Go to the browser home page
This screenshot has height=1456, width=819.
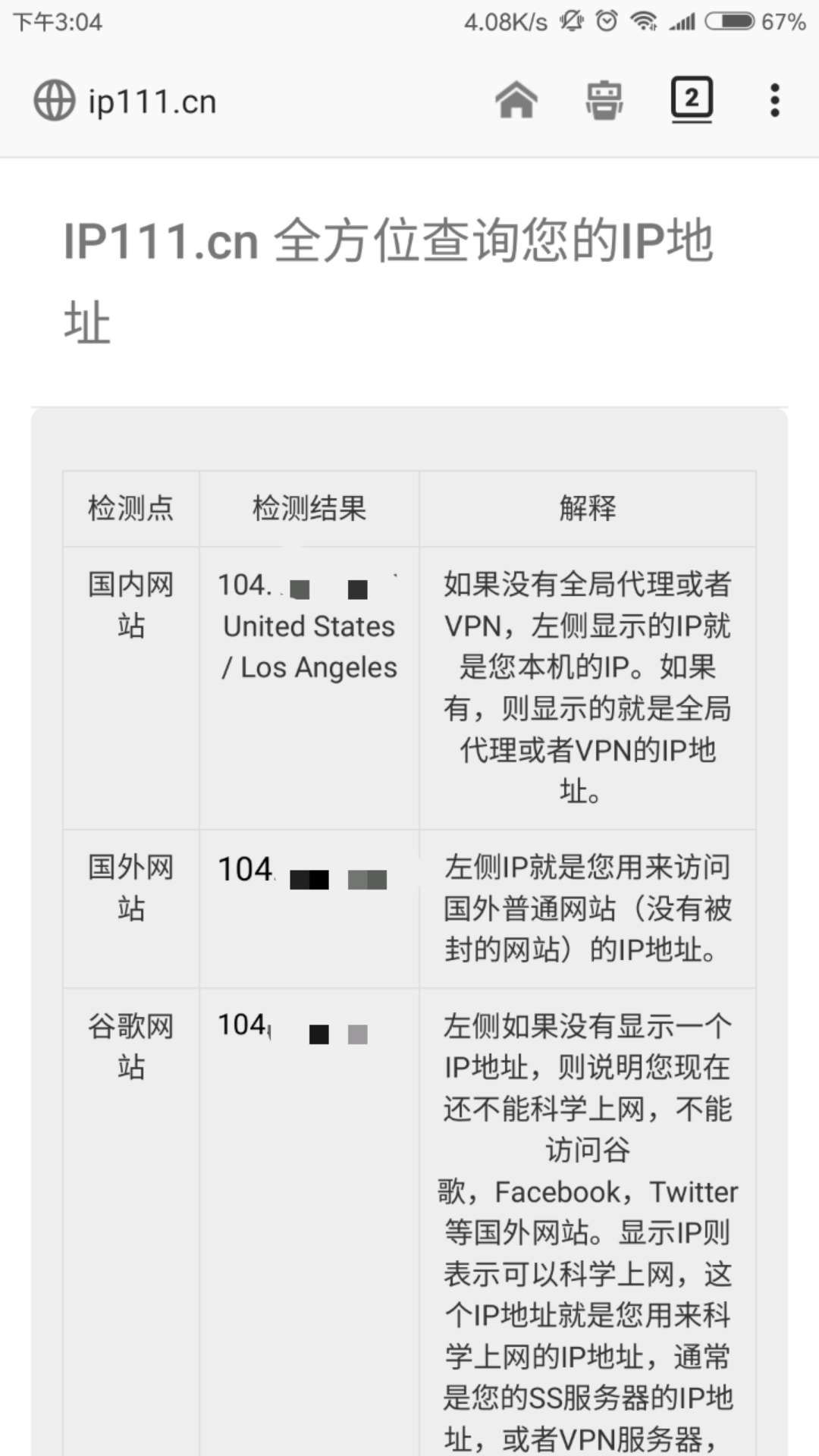point(516,99)
